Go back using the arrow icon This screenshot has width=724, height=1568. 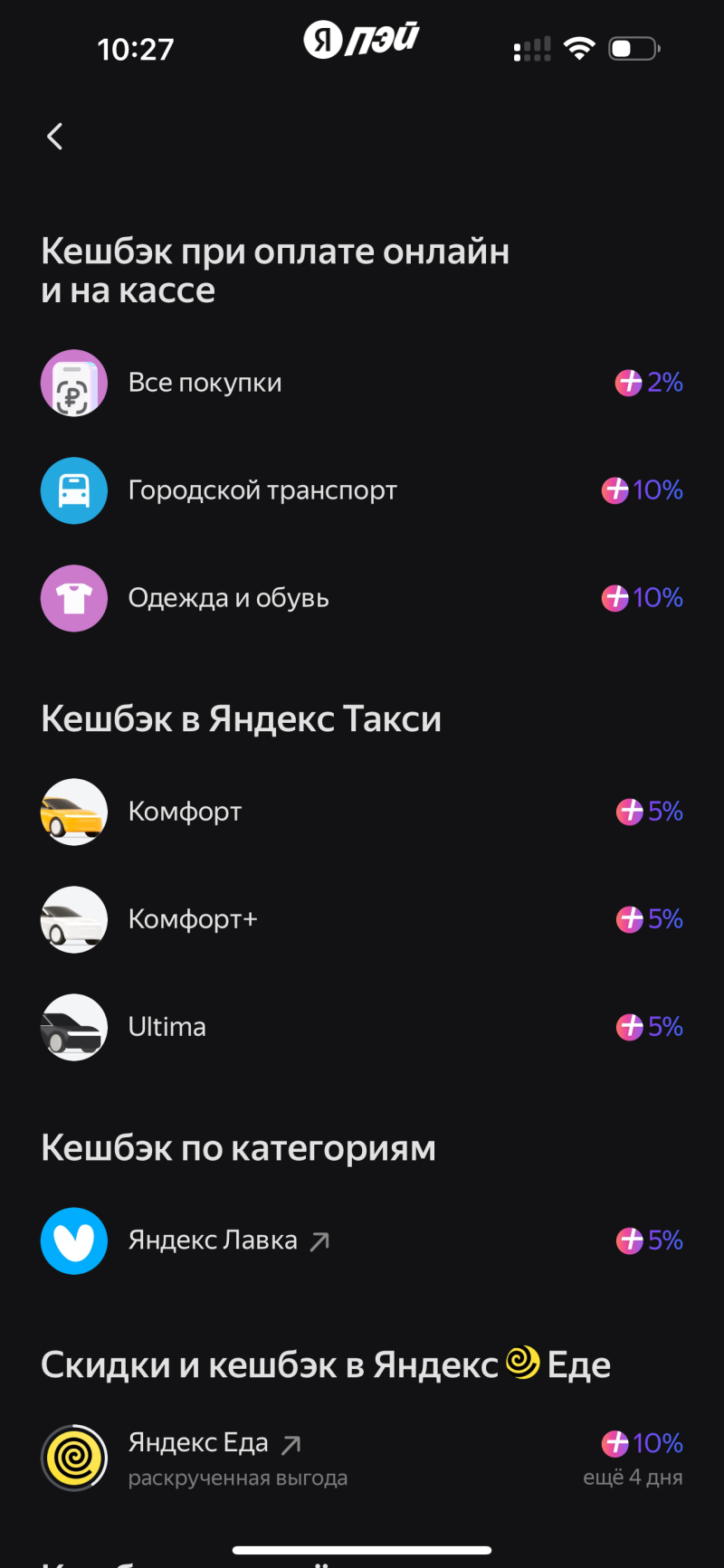(55, 137)
